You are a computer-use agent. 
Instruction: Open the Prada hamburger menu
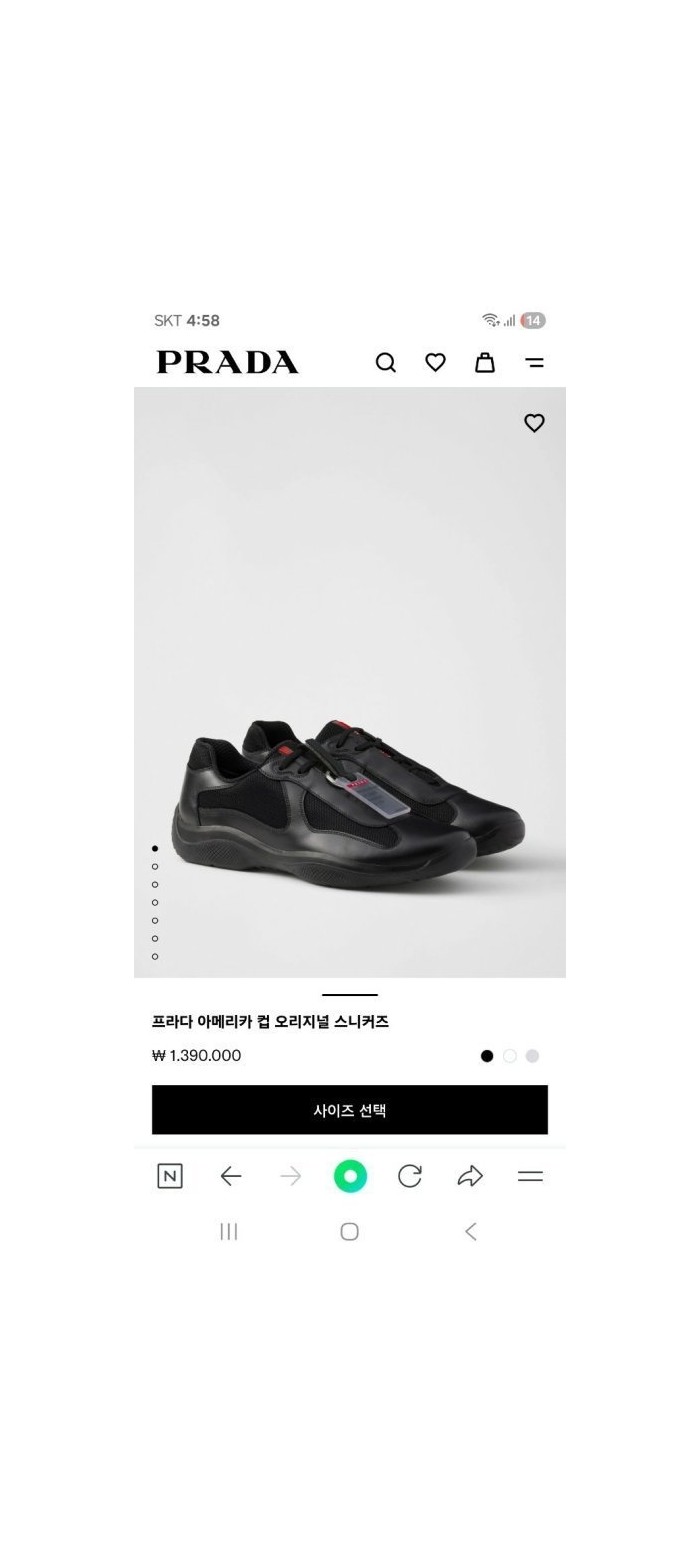(x=535, y=362)
